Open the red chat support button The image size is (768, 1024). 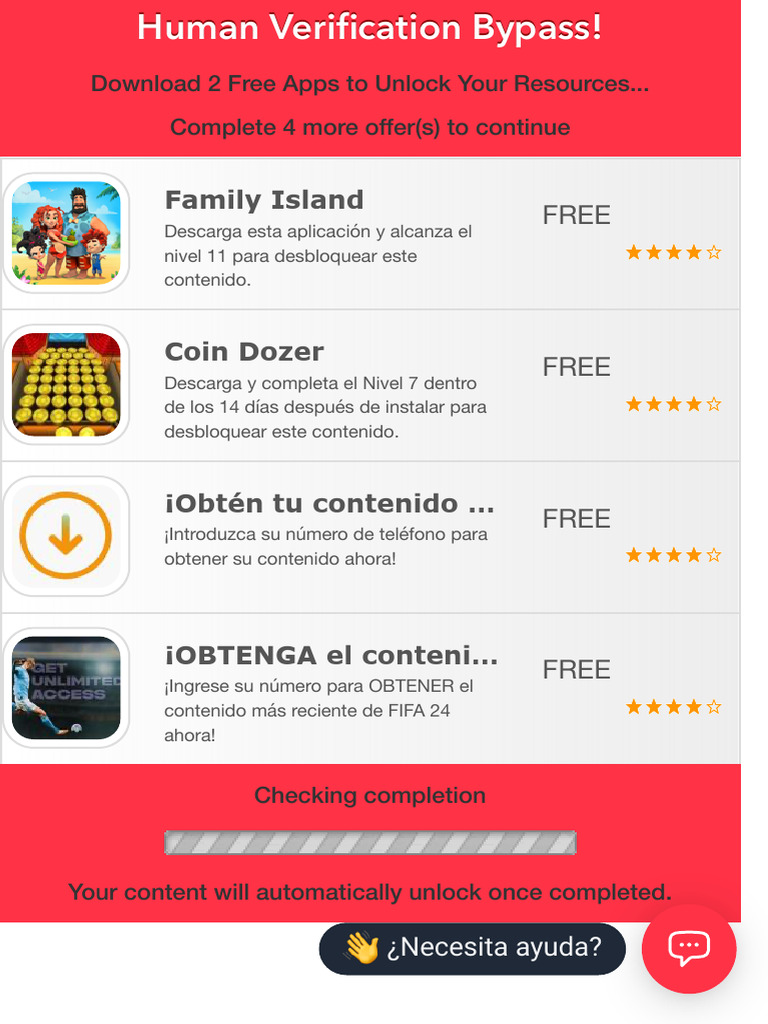pos(689,948)
